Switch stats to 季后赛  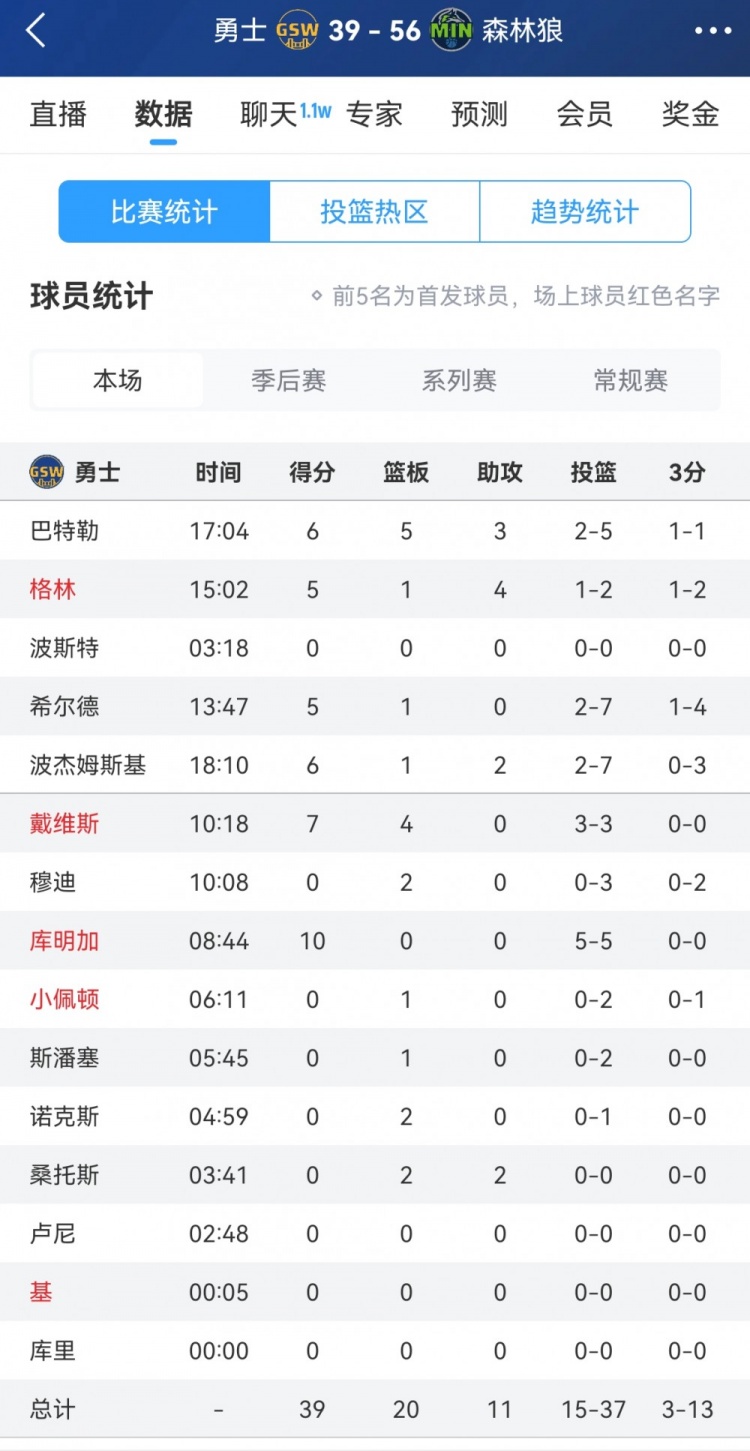(x=289, y=380)
